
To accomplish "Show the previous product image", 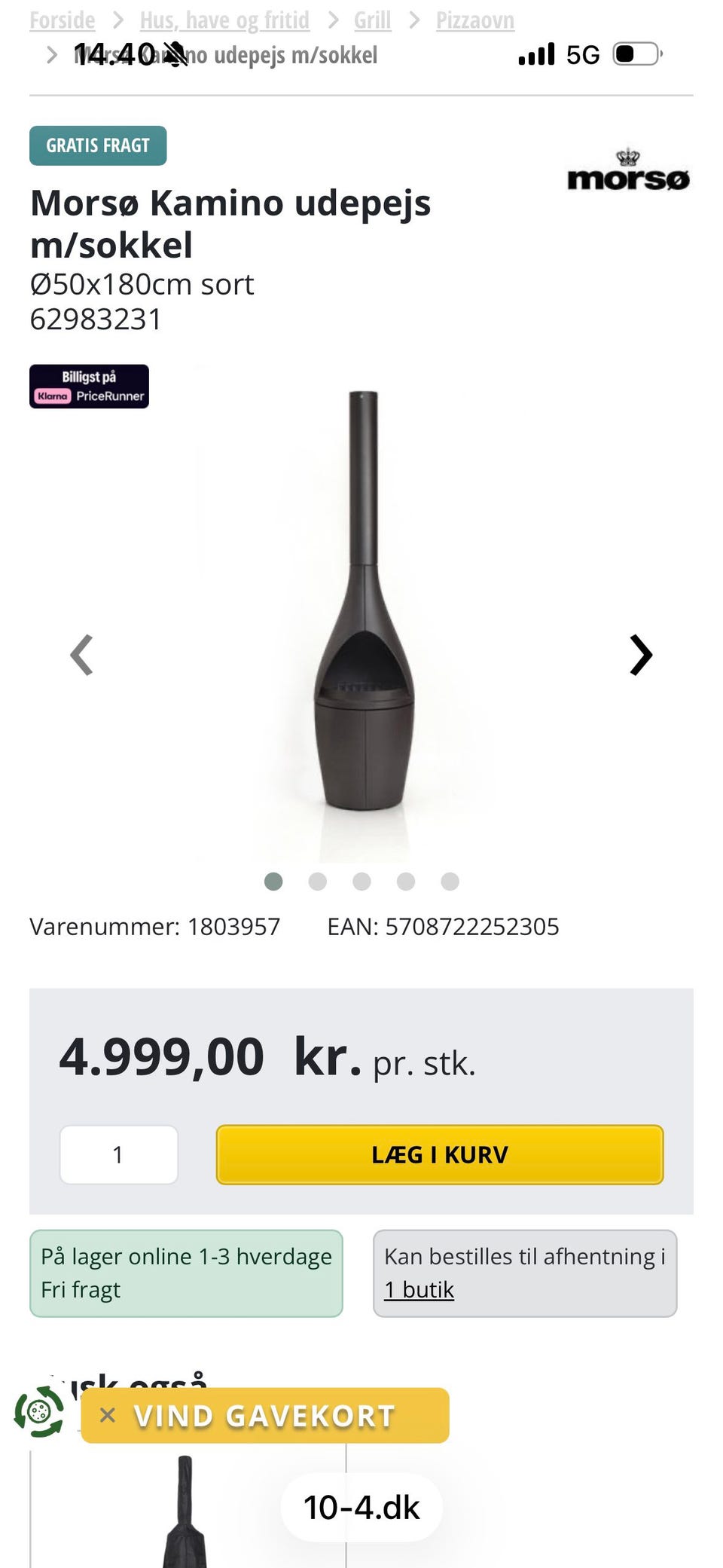I will click(81, 655).
